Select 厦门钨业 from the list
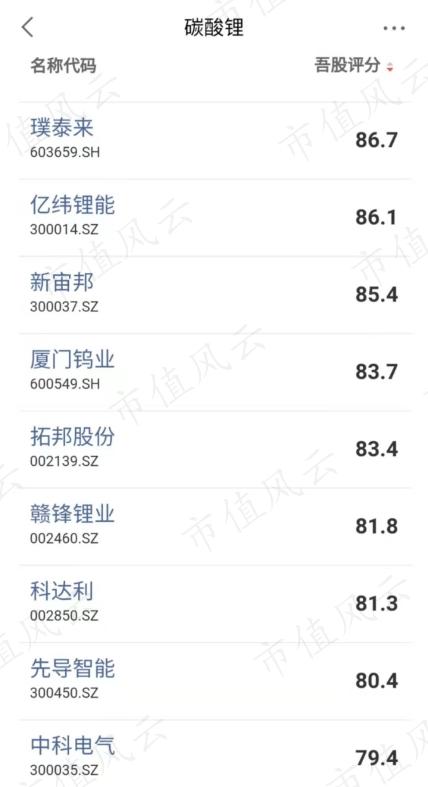The image size is (428, 787). click(215, 372)
